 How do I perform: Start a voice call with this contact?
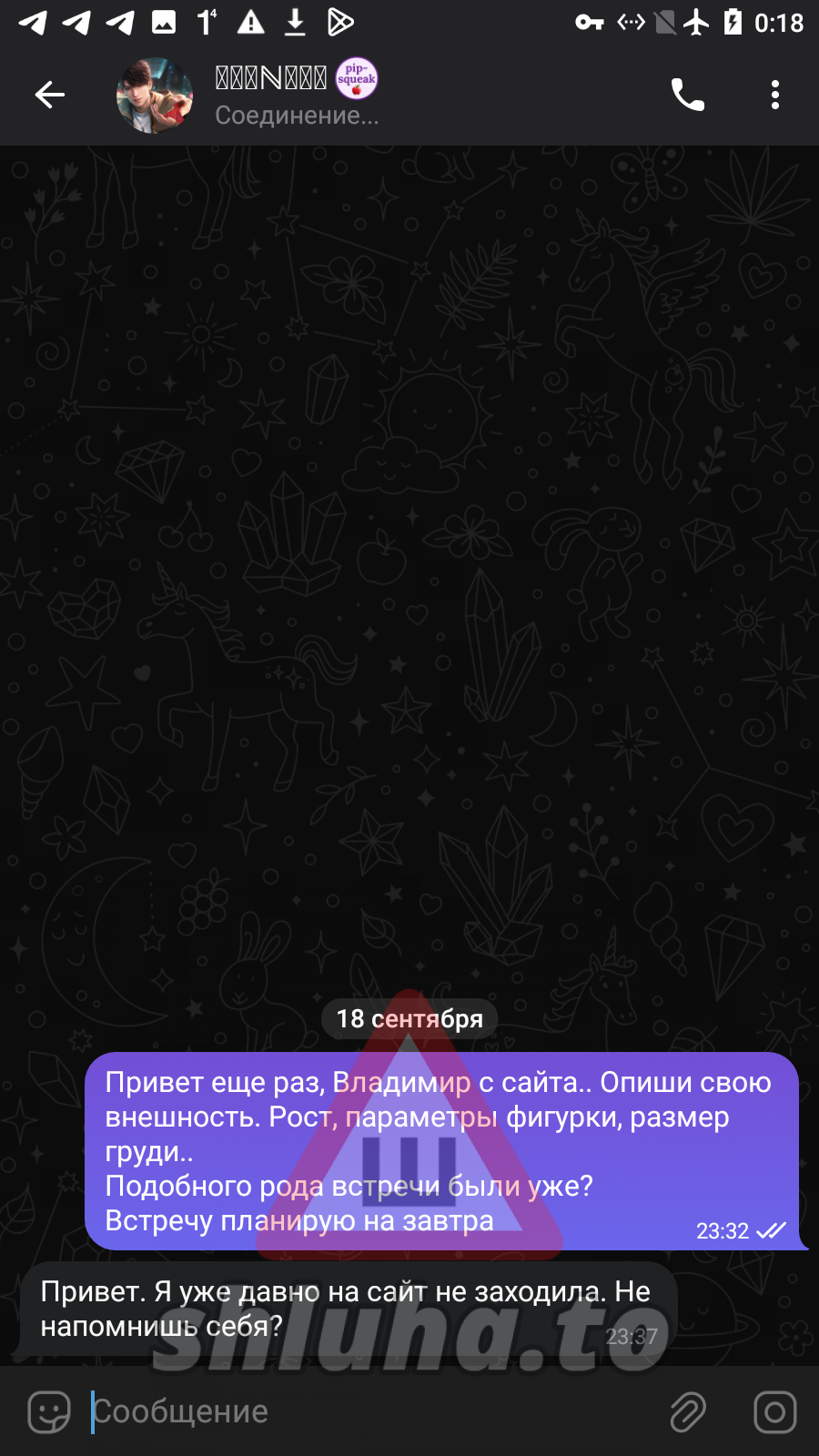tap(688, 95)
